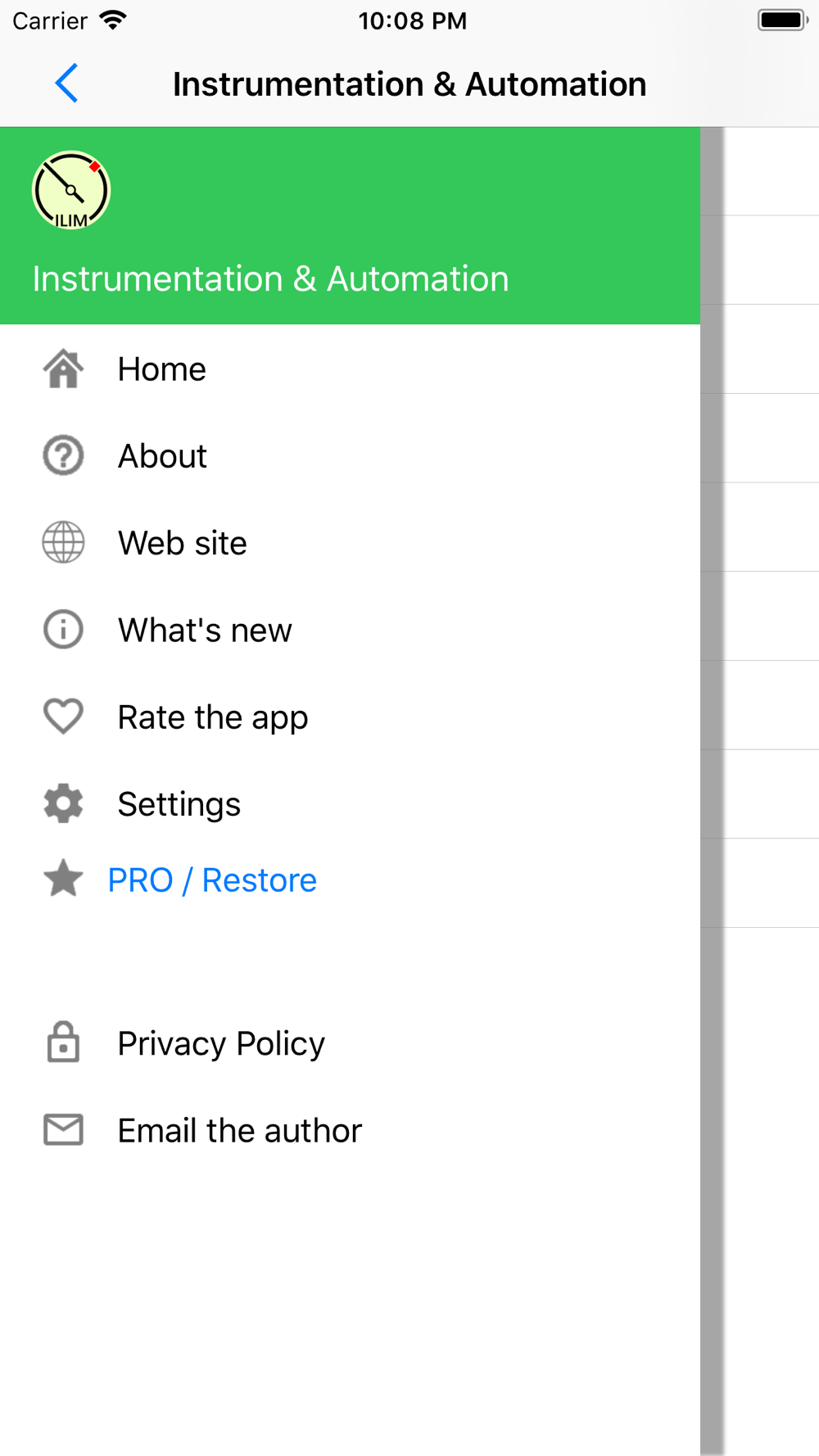Open the Web site entry

pos(350,543)
